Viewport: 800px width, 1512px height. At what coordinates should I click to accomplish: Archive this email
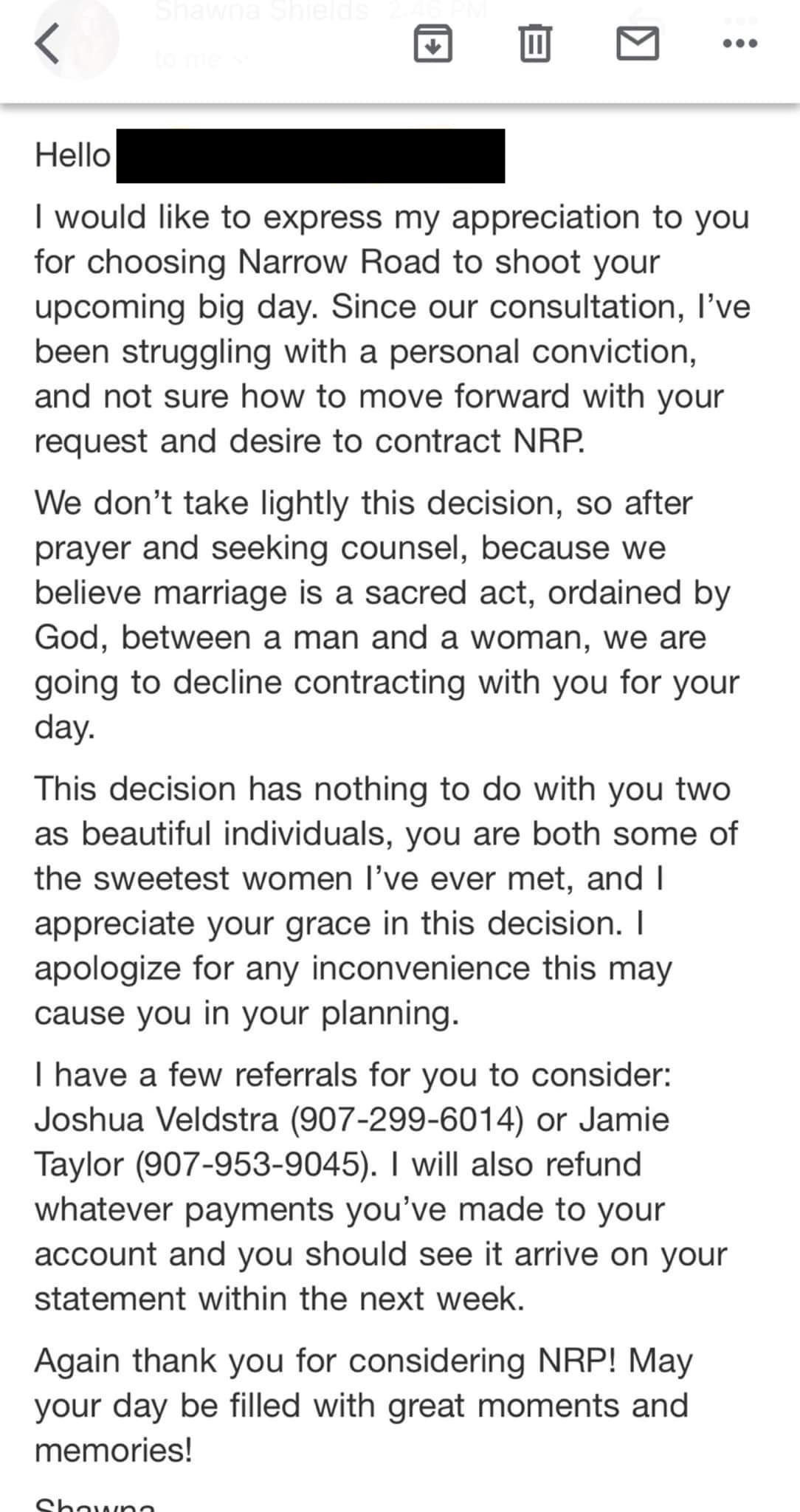click(432, 44)
